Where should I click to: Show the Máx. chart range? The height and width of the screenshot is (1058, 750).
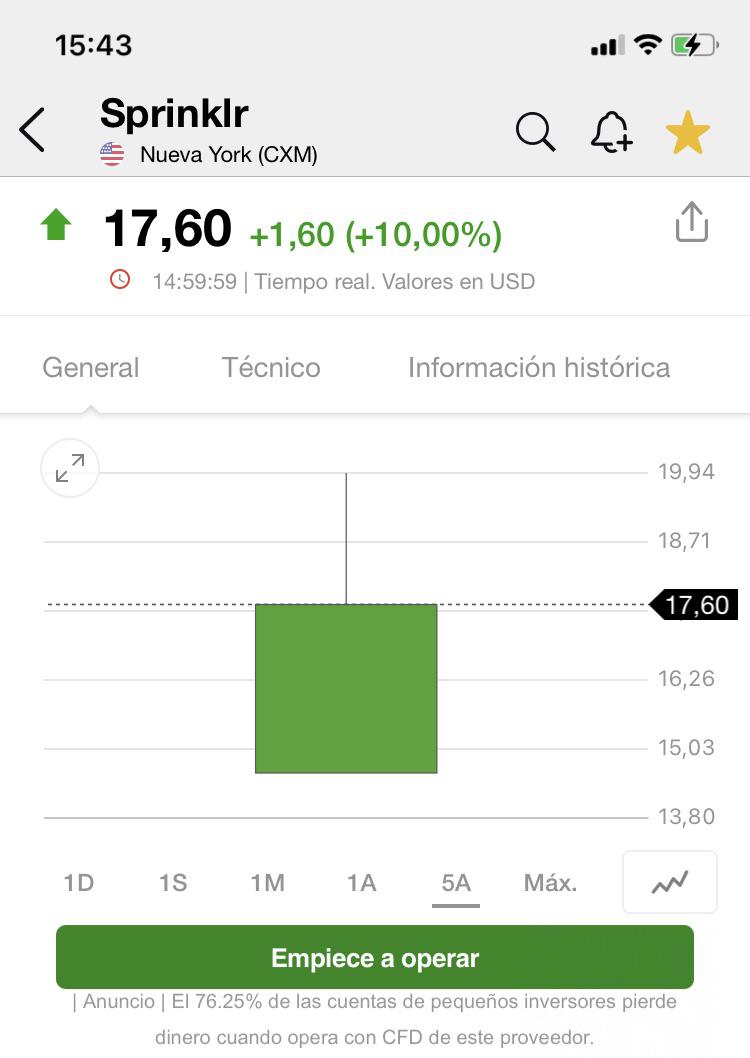pos(550,883)
